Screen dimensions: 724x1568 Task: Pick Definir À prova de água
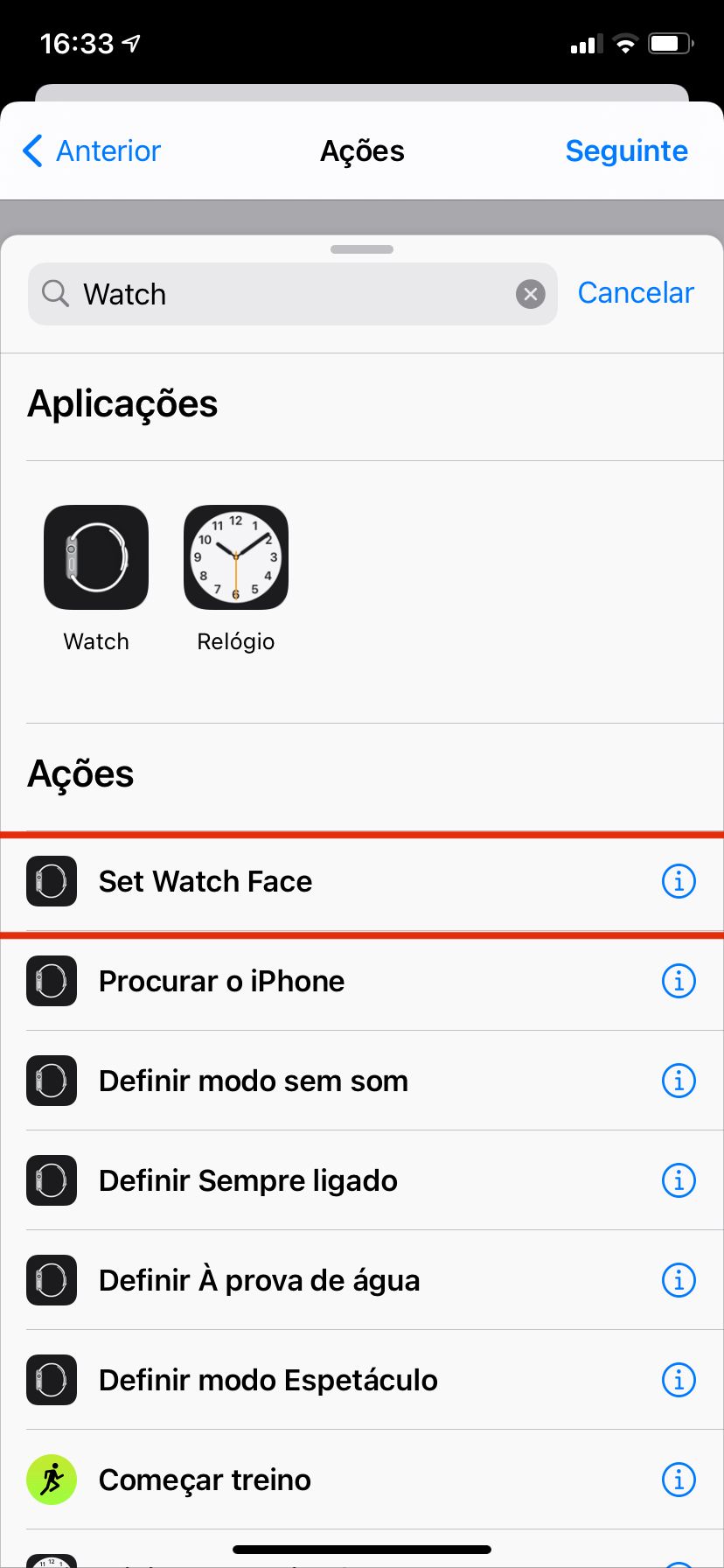click(x=362, y=1280)
